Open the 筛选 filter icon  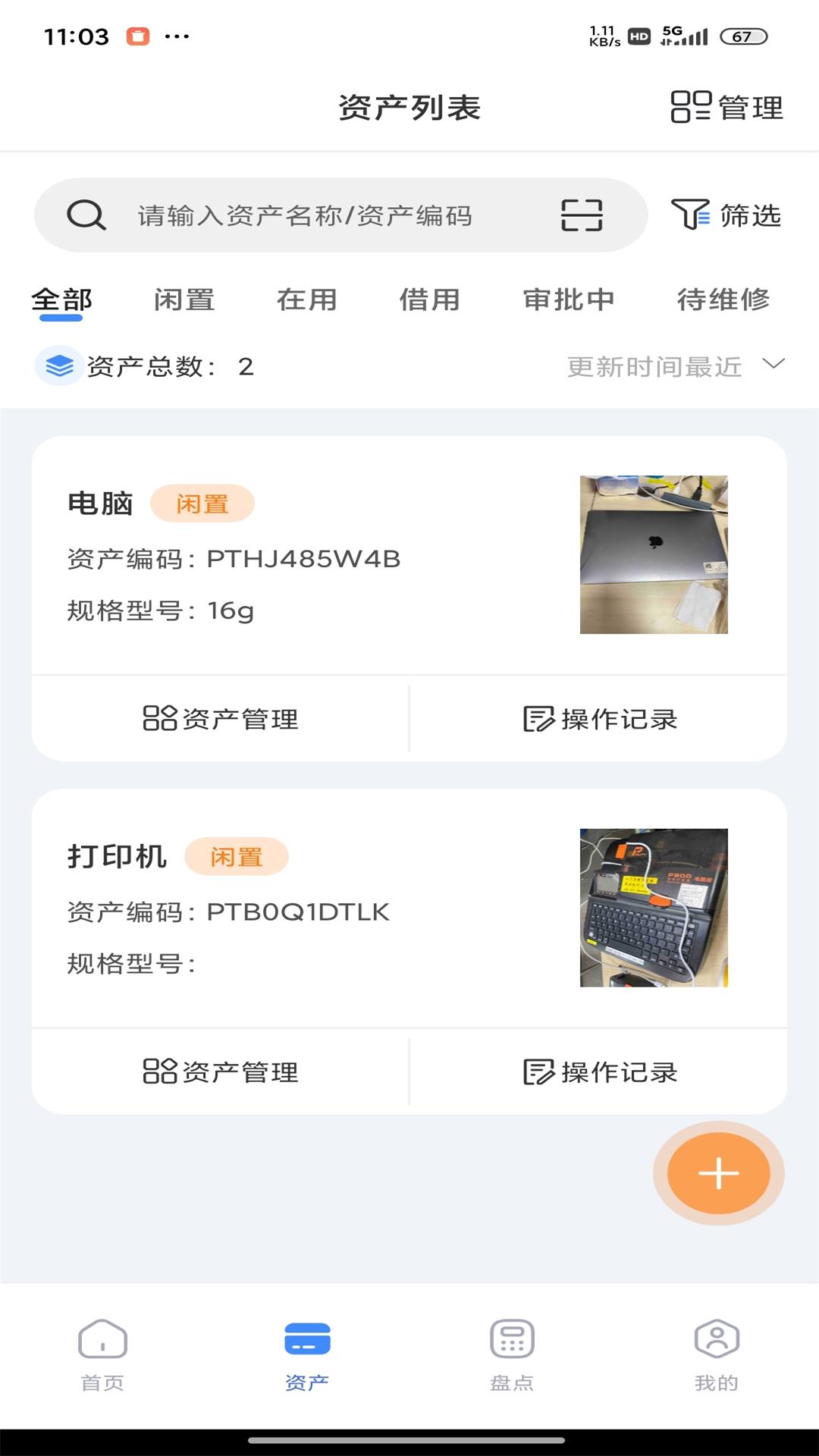(x=726, y=215)
